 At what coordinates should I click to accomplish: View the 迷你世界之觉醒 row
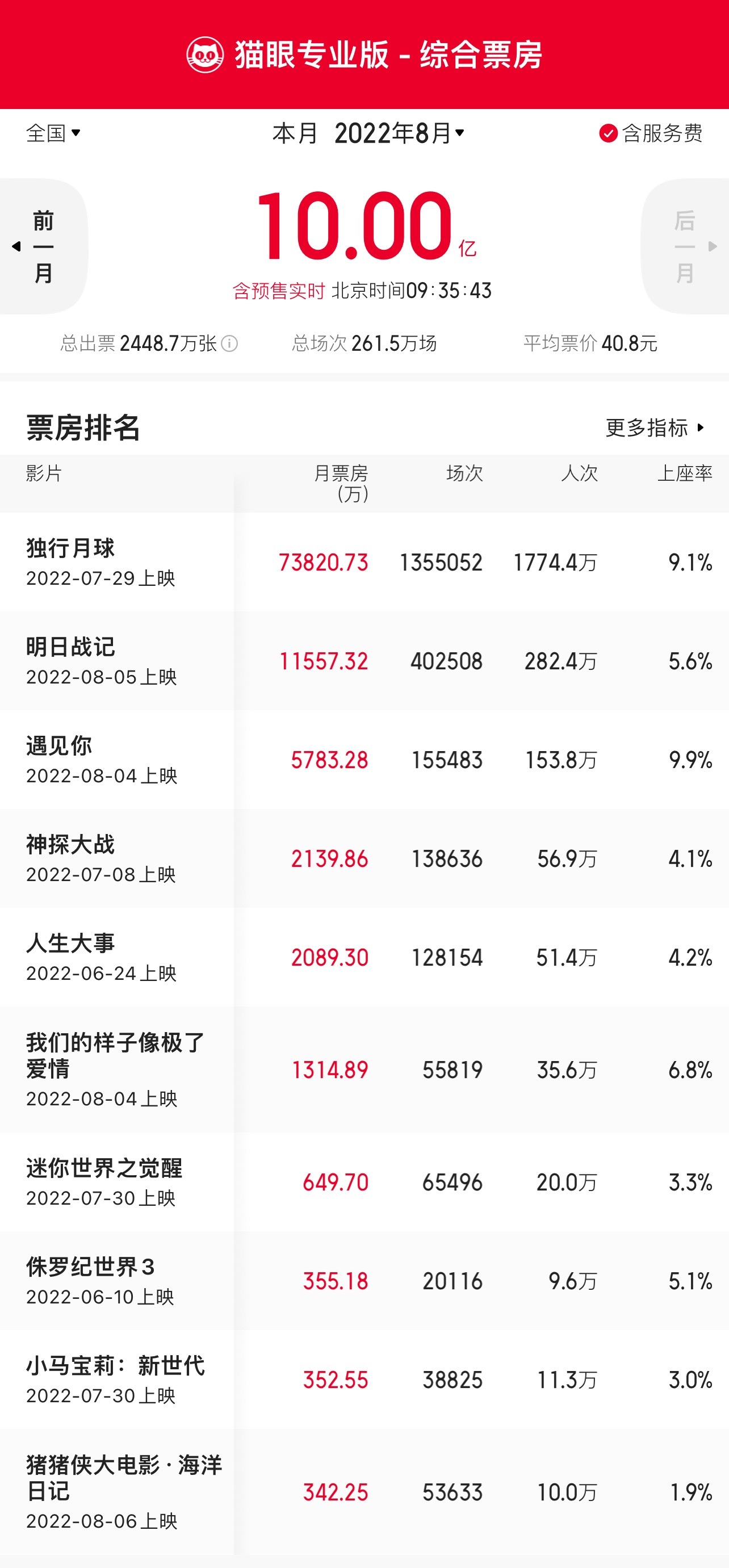pyautogui.click(x=364, y=1181)
